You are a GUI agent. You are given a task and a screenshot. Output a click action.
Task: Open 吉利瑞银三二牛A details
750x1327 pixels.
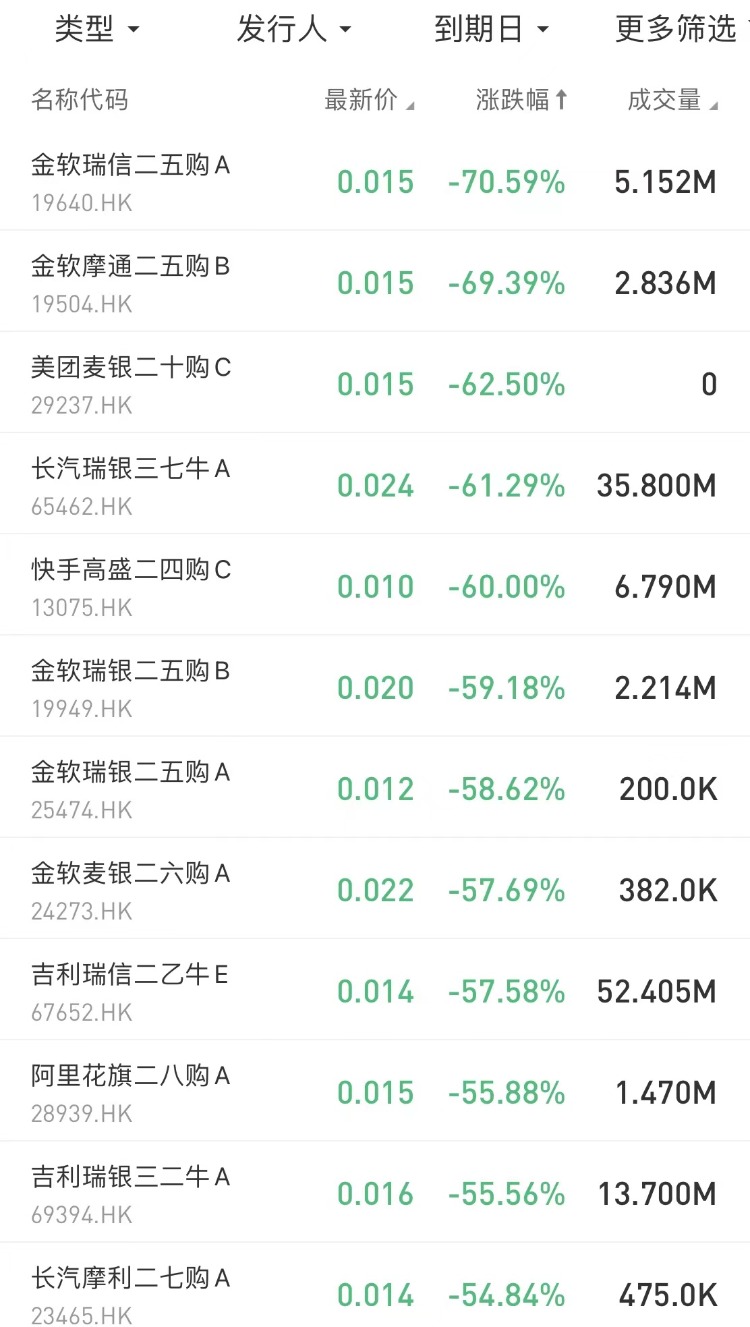[375, 1192]
